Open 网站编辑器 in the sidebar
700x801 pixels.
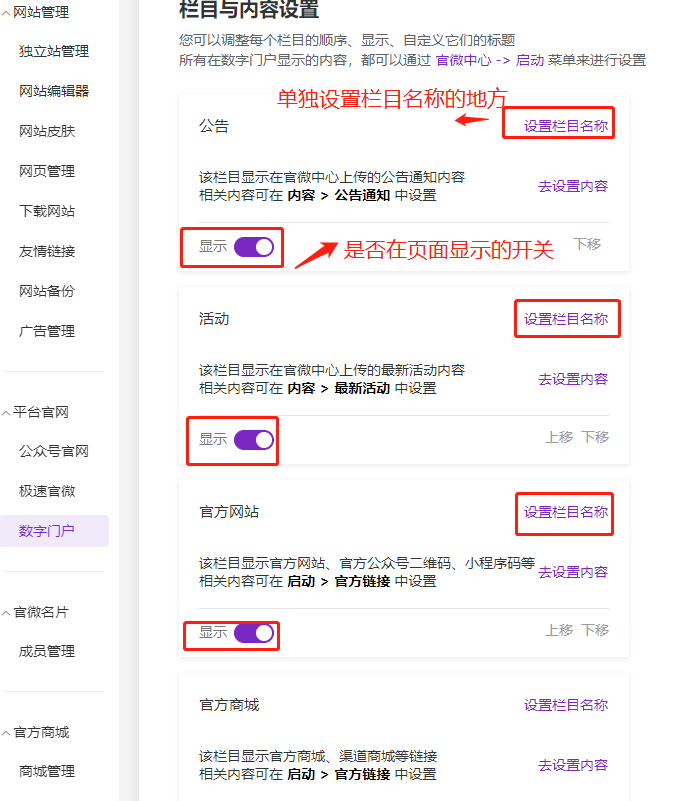coord(54,91)
